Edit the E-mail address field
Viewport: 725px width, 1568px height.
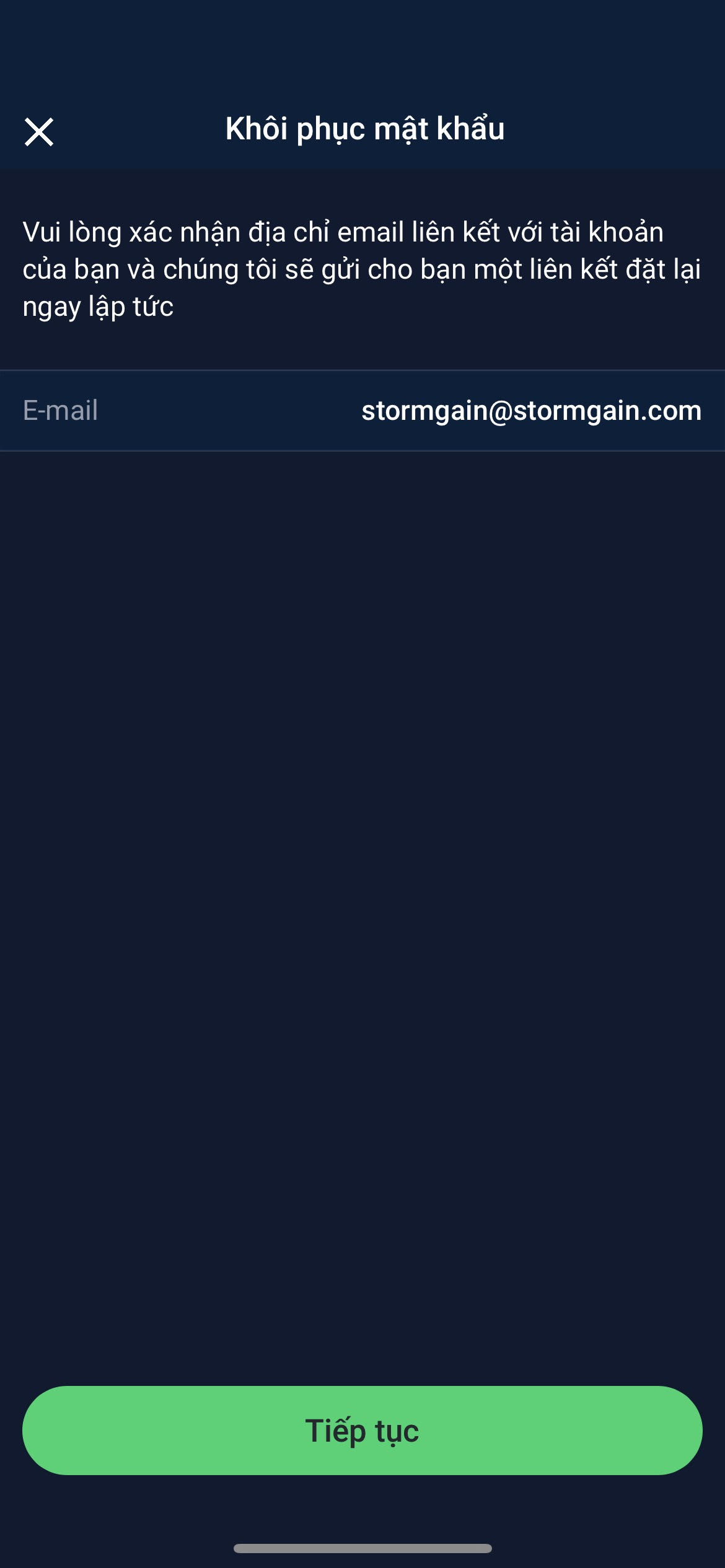[x=530, y=411]
